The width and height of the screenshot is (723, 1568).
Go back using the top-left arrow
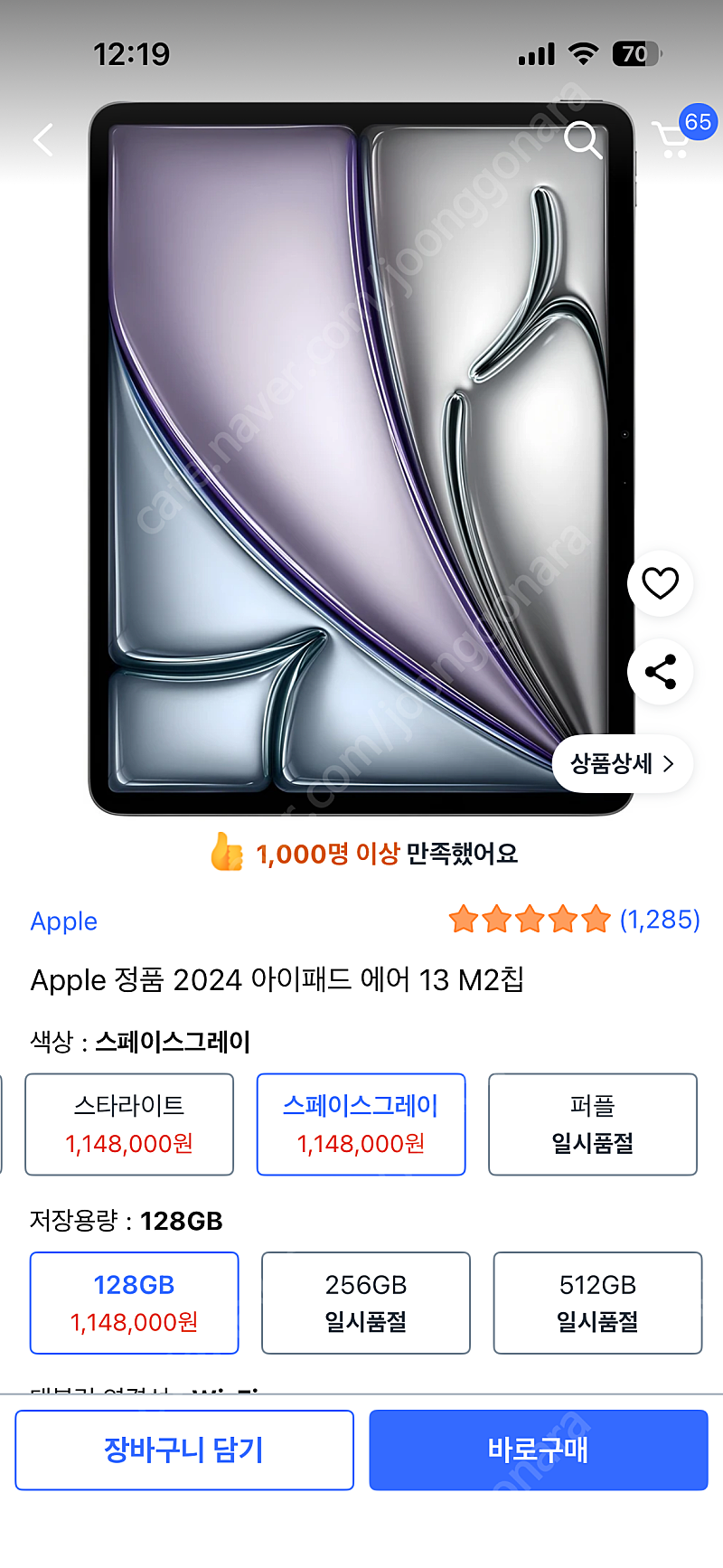click(x=43, y=139)
